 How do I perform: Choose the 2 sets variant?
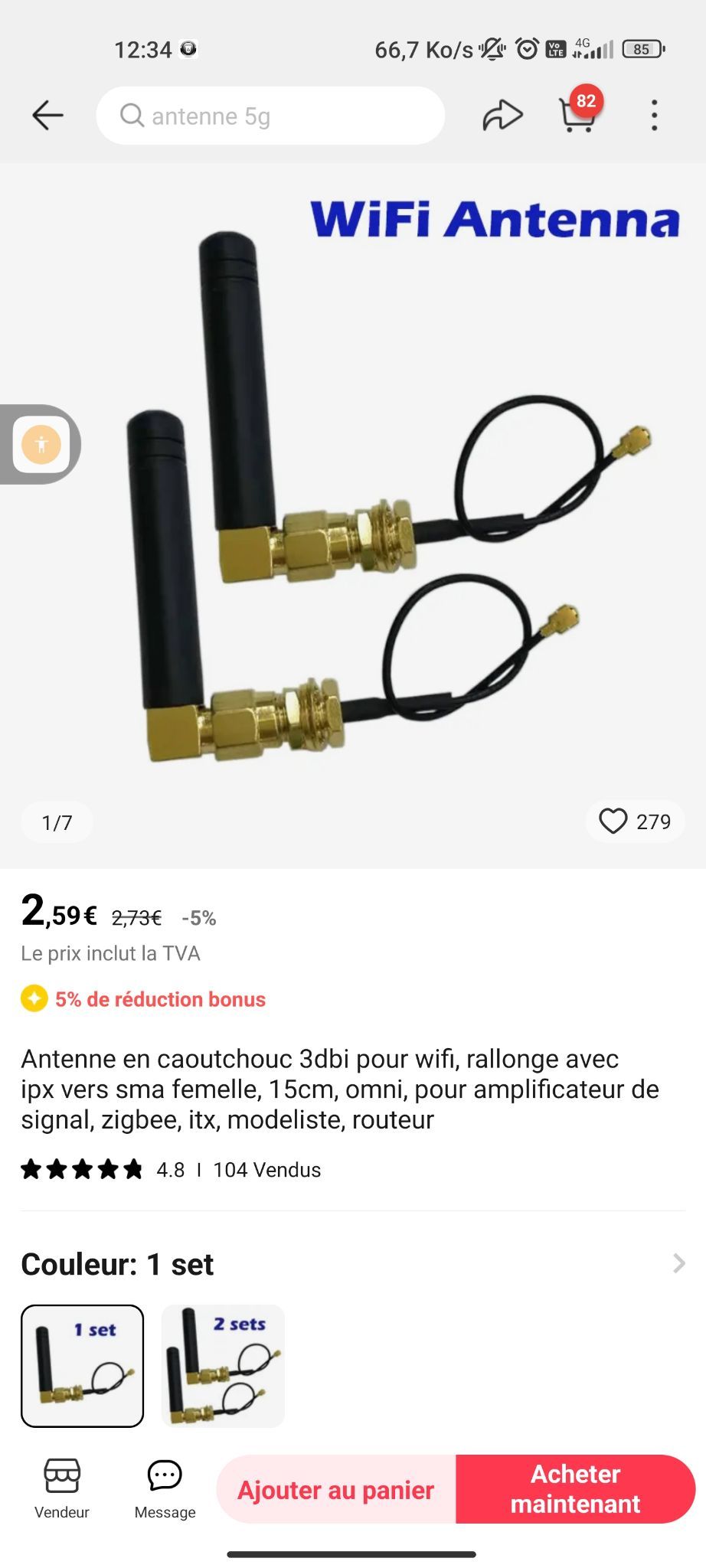coord(223,1366)
